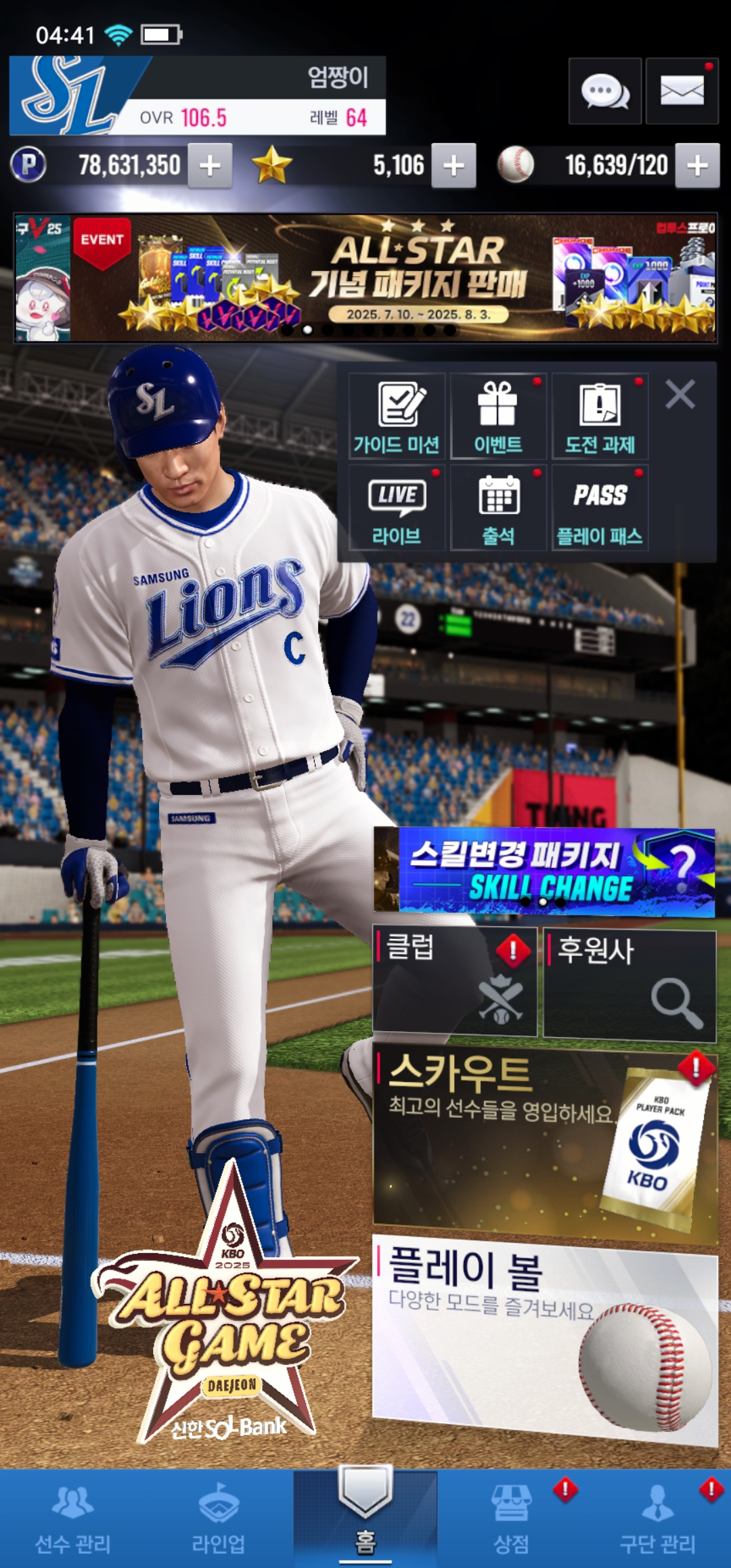
Task: Open 플레이 패스
Action: [600, 508]
